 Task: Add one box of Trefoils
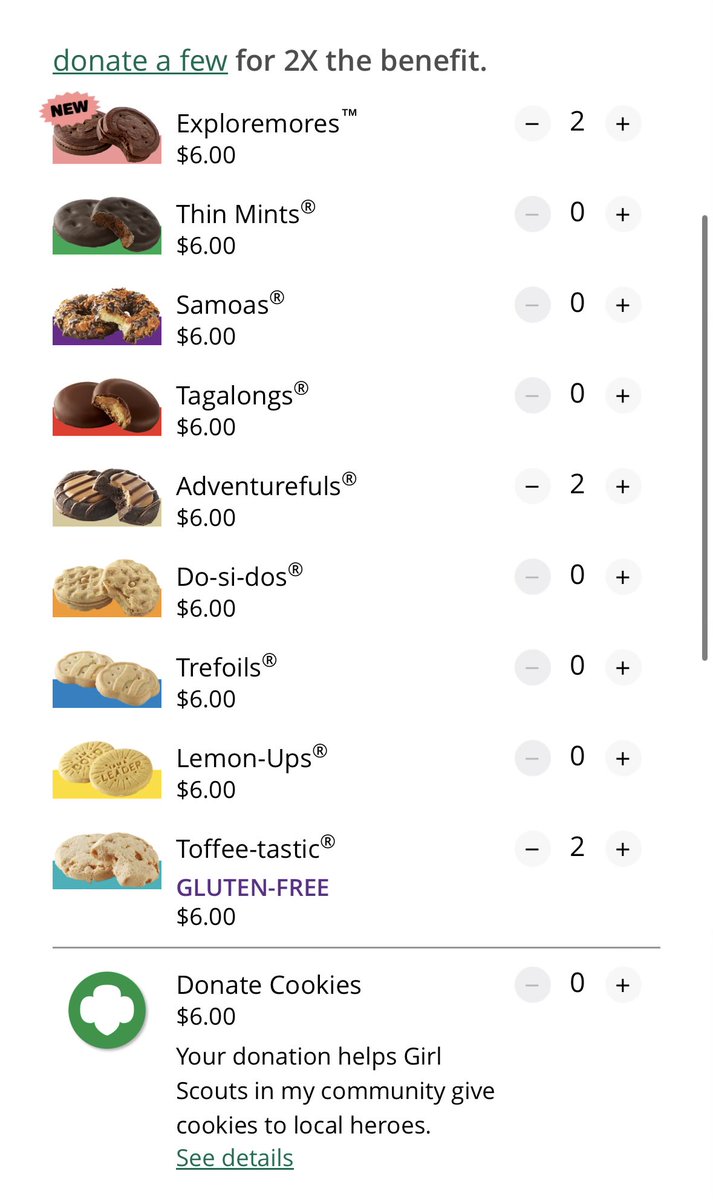[x=623, y=668]
